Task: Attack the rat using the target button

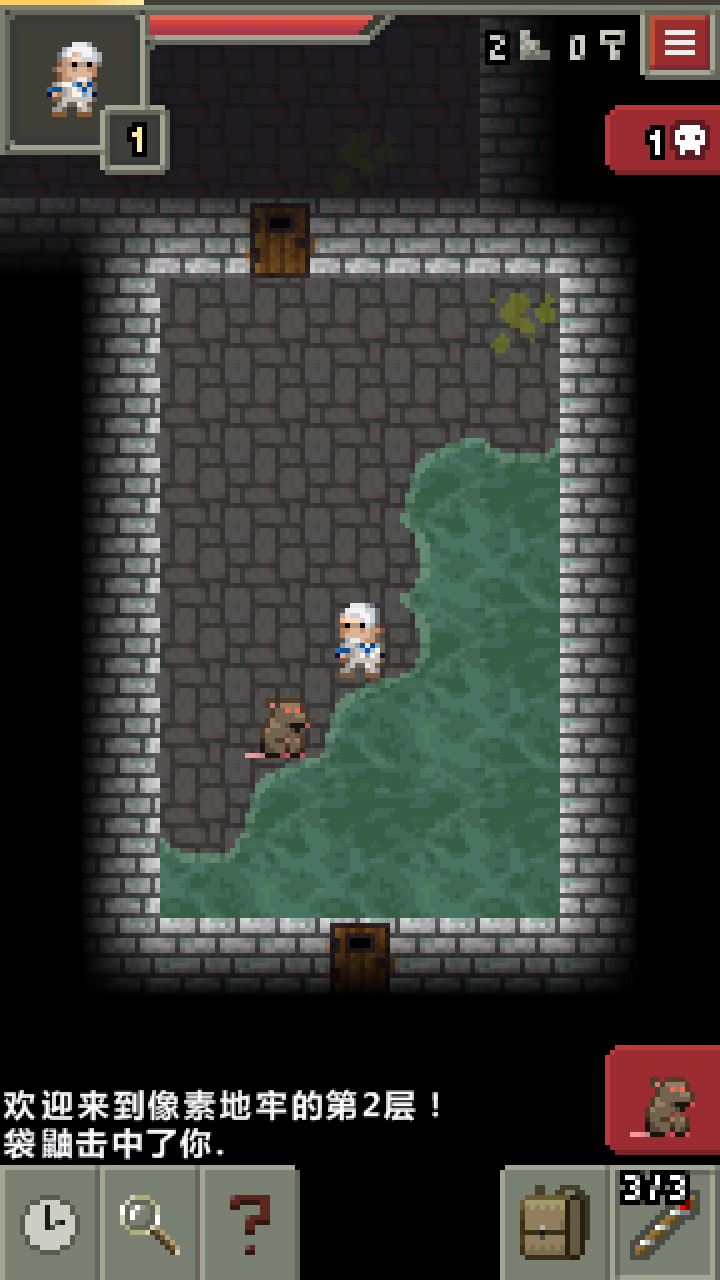Action: click(x=663, y=1101)
